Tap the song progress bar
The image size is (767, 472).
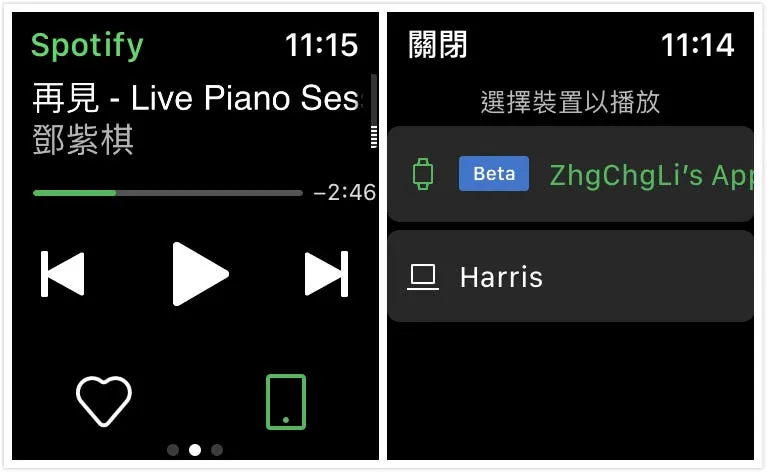tap(167, 193)
